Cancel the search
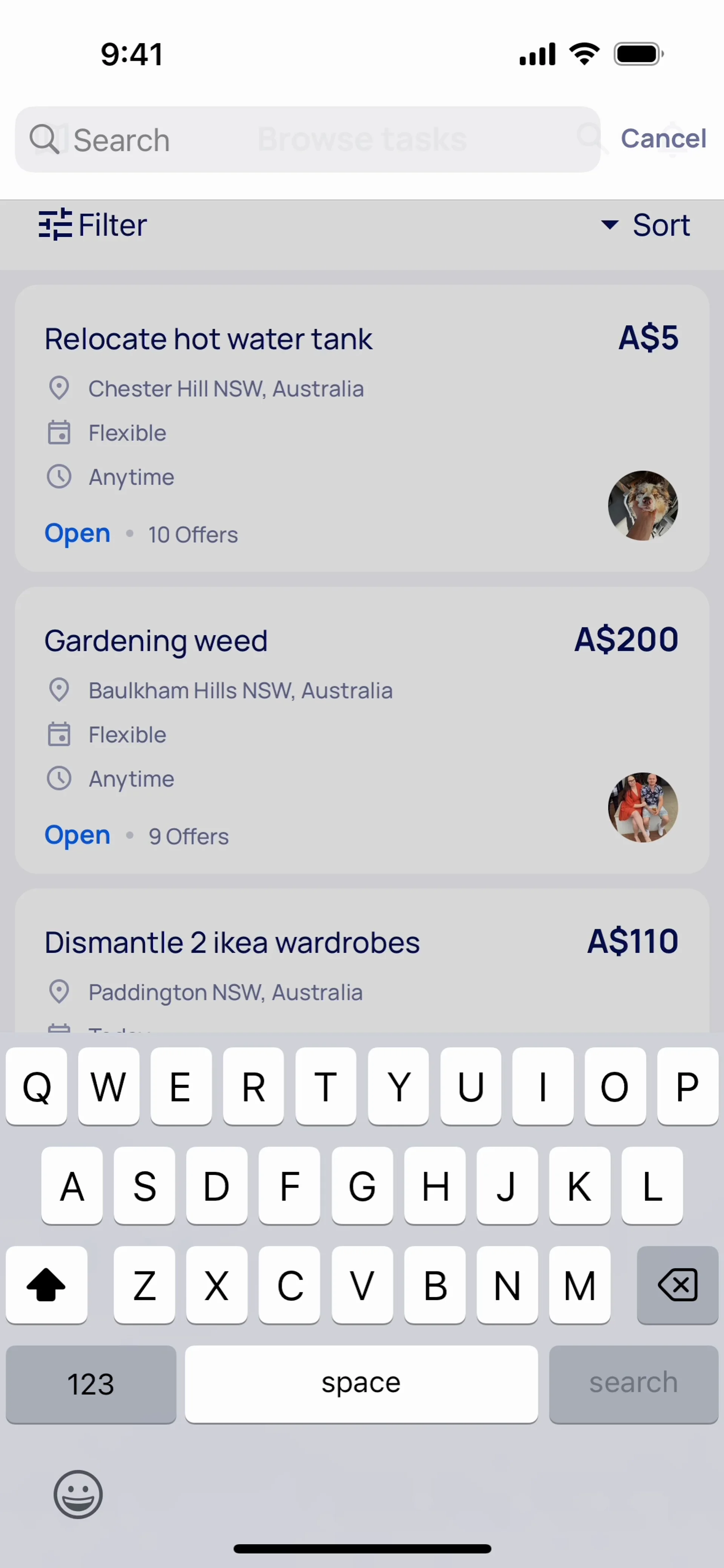 tap(663, 139)
